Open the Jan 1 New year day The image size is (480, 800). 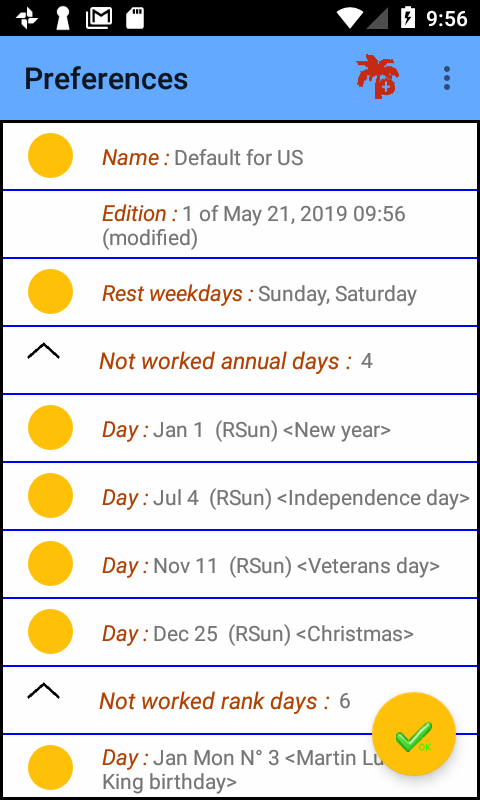tap(240, 428)
